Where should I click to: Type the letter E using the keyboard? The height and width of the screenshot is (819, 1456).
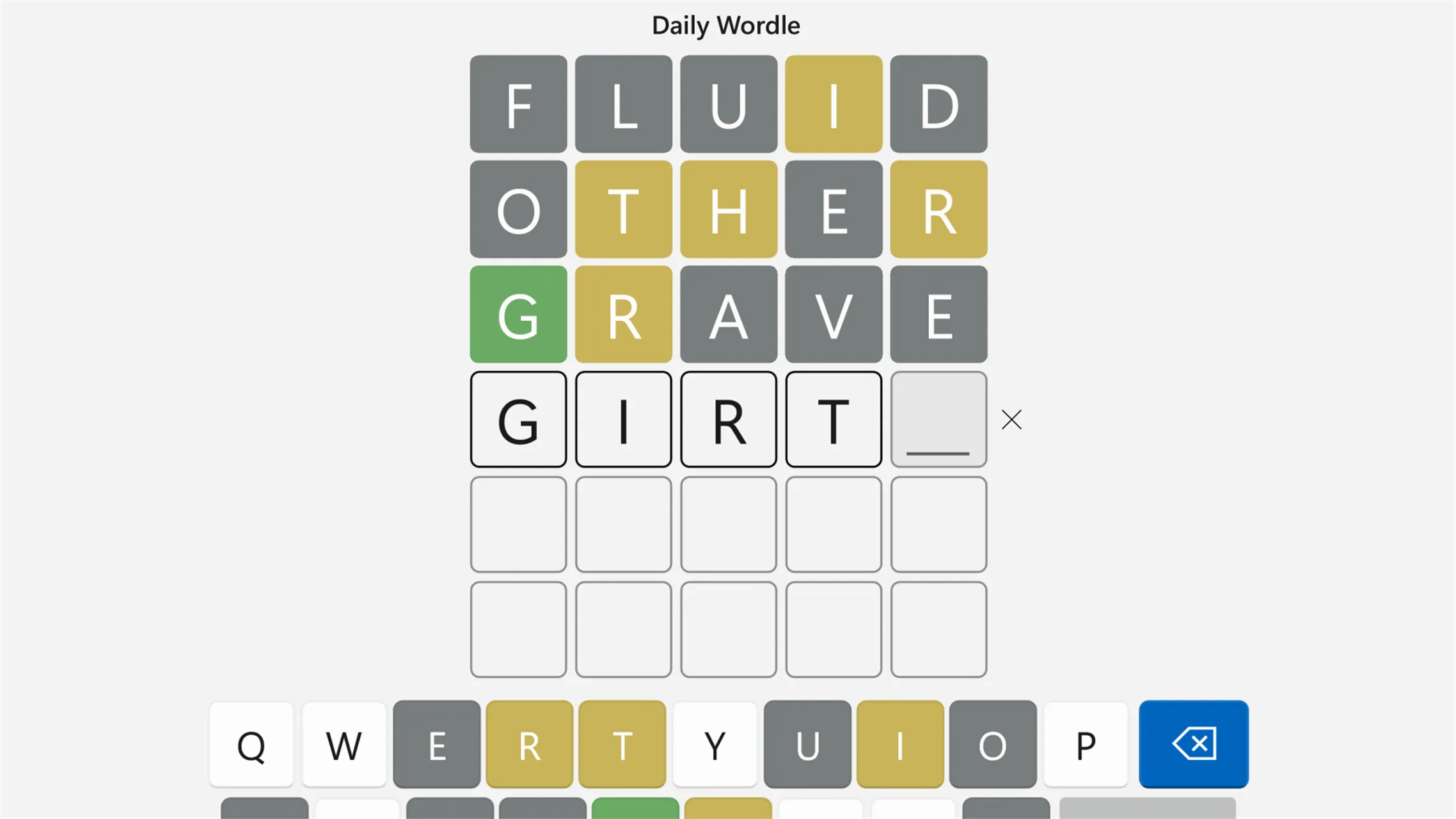(x=437, y=744)
